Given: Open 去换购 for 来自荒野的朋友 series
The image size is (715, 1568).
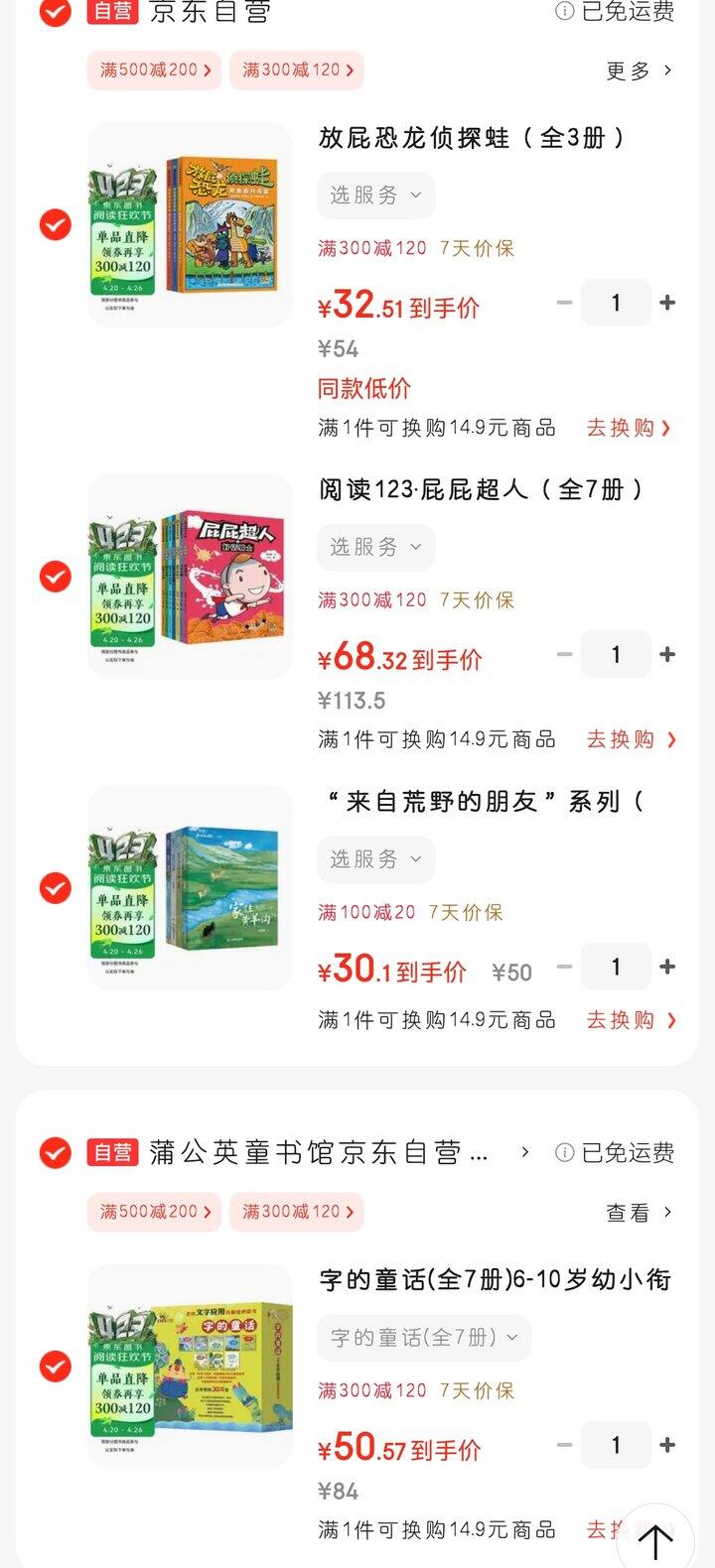Looking at the screenshot, I should tap(631, 1020).
